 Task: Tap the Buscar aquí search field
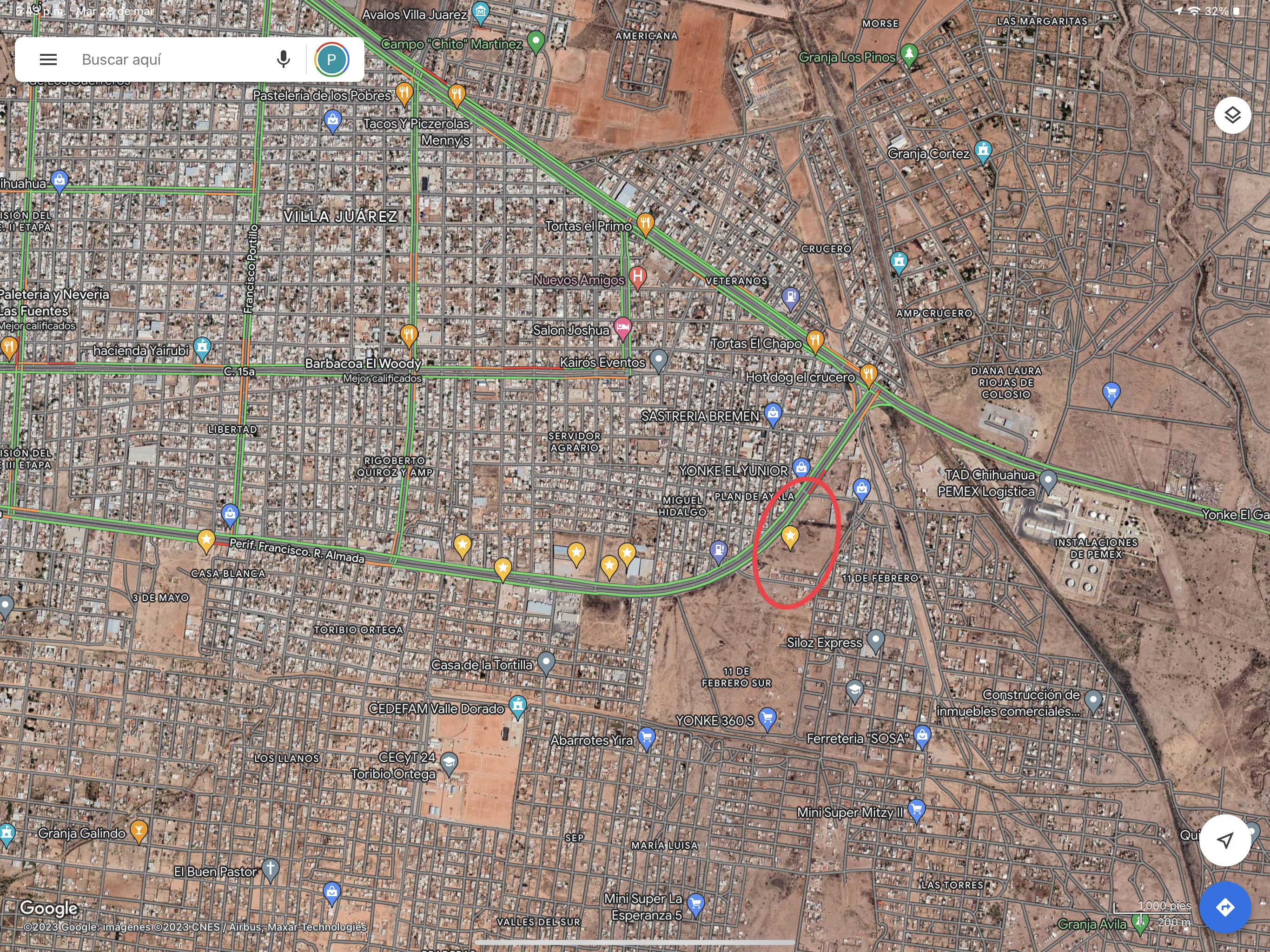pyautogui.click(x=166, y=59)
